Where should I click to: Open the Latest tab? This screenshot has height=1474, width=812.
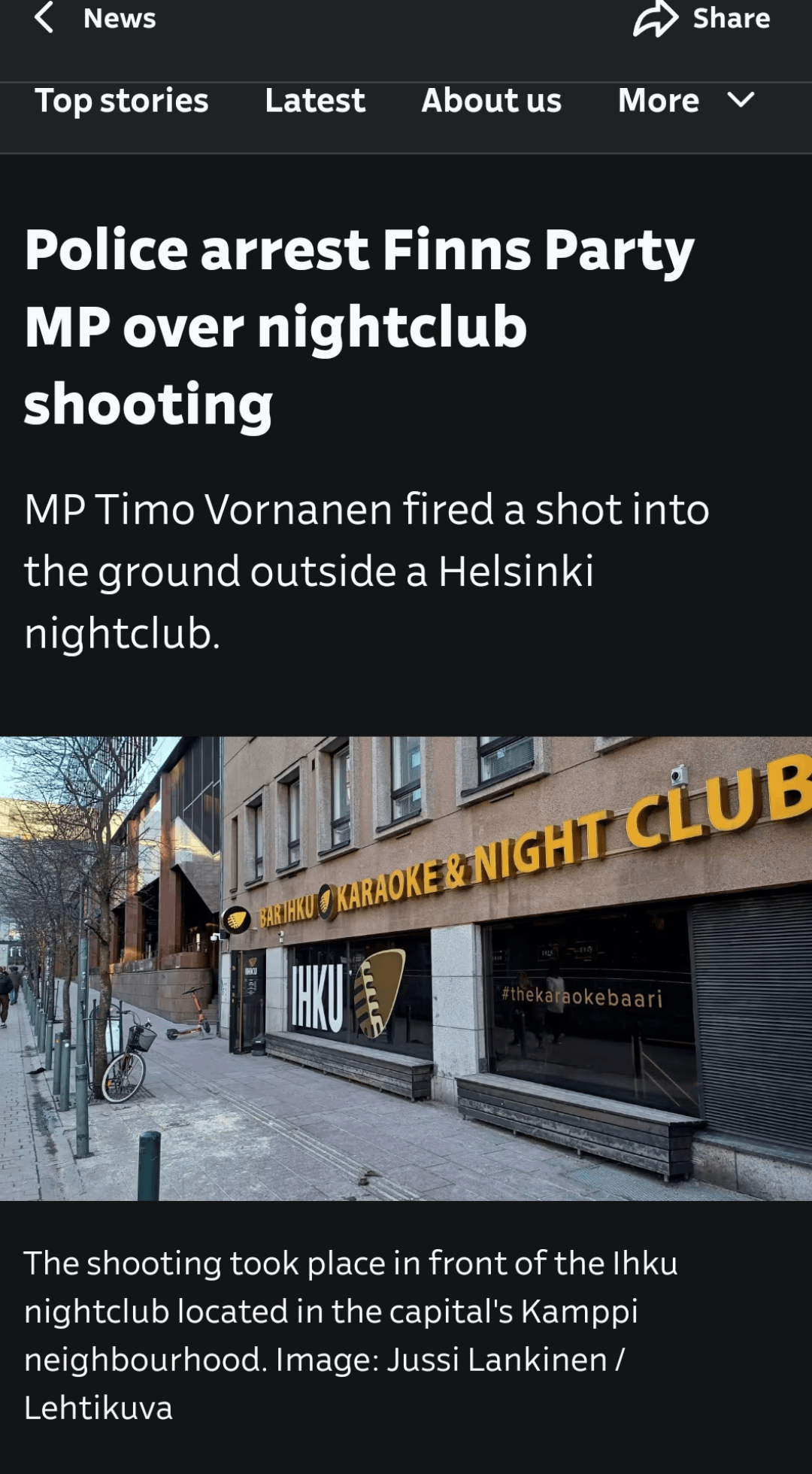[x=314, y=101]
